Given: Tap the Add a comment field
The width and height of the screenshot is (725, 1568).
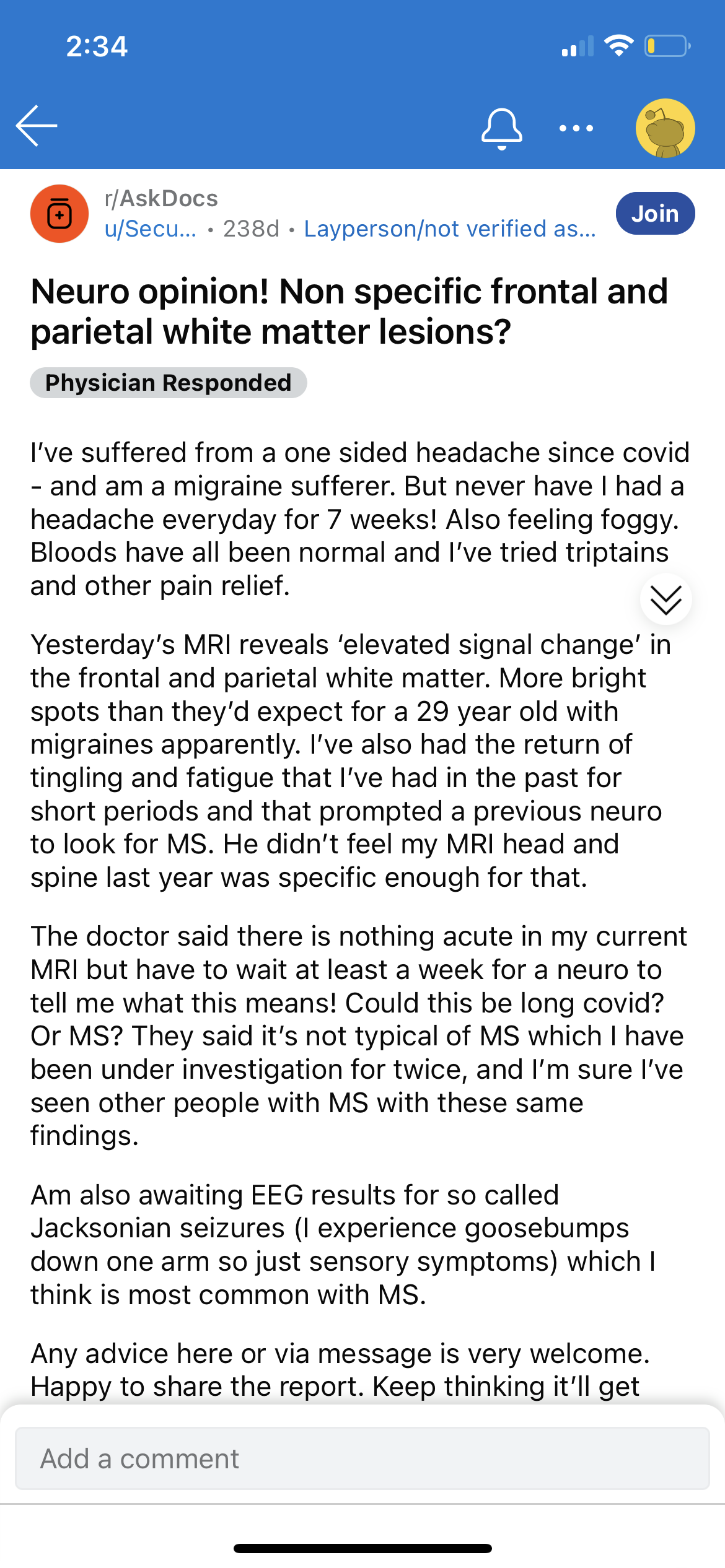Looking at the screenshot, I should 362,1458.
